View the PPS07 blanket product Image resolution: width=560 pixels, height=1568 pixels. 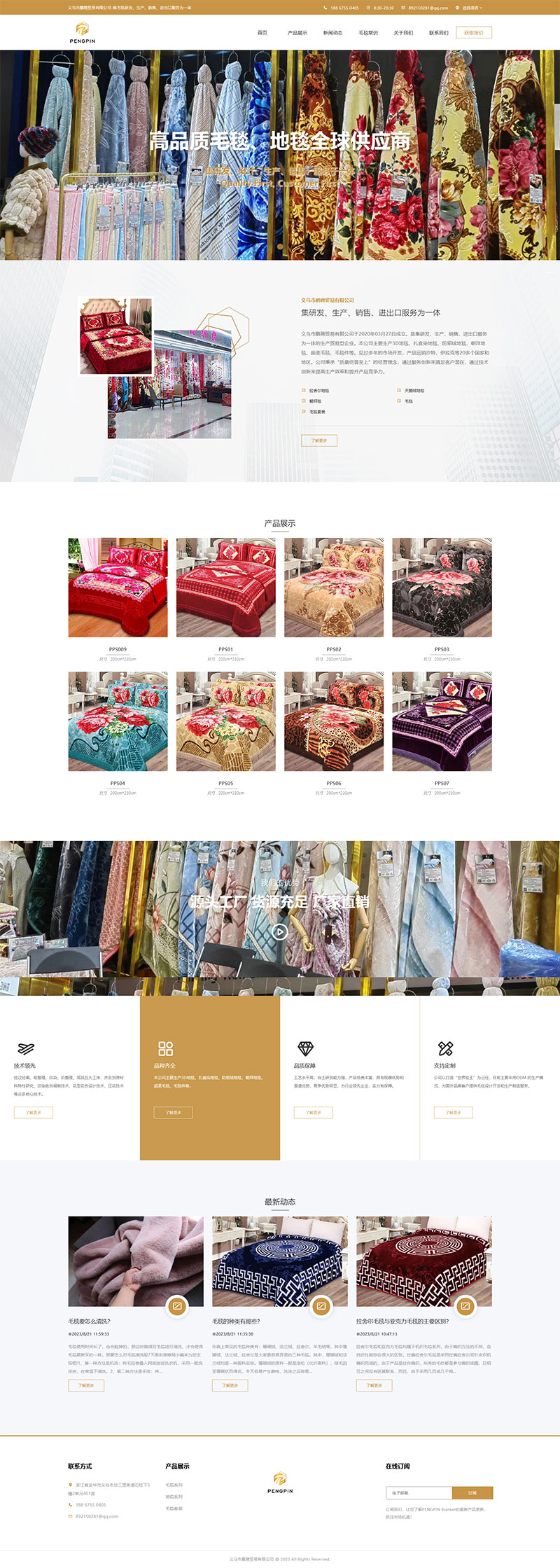(442, 721)
